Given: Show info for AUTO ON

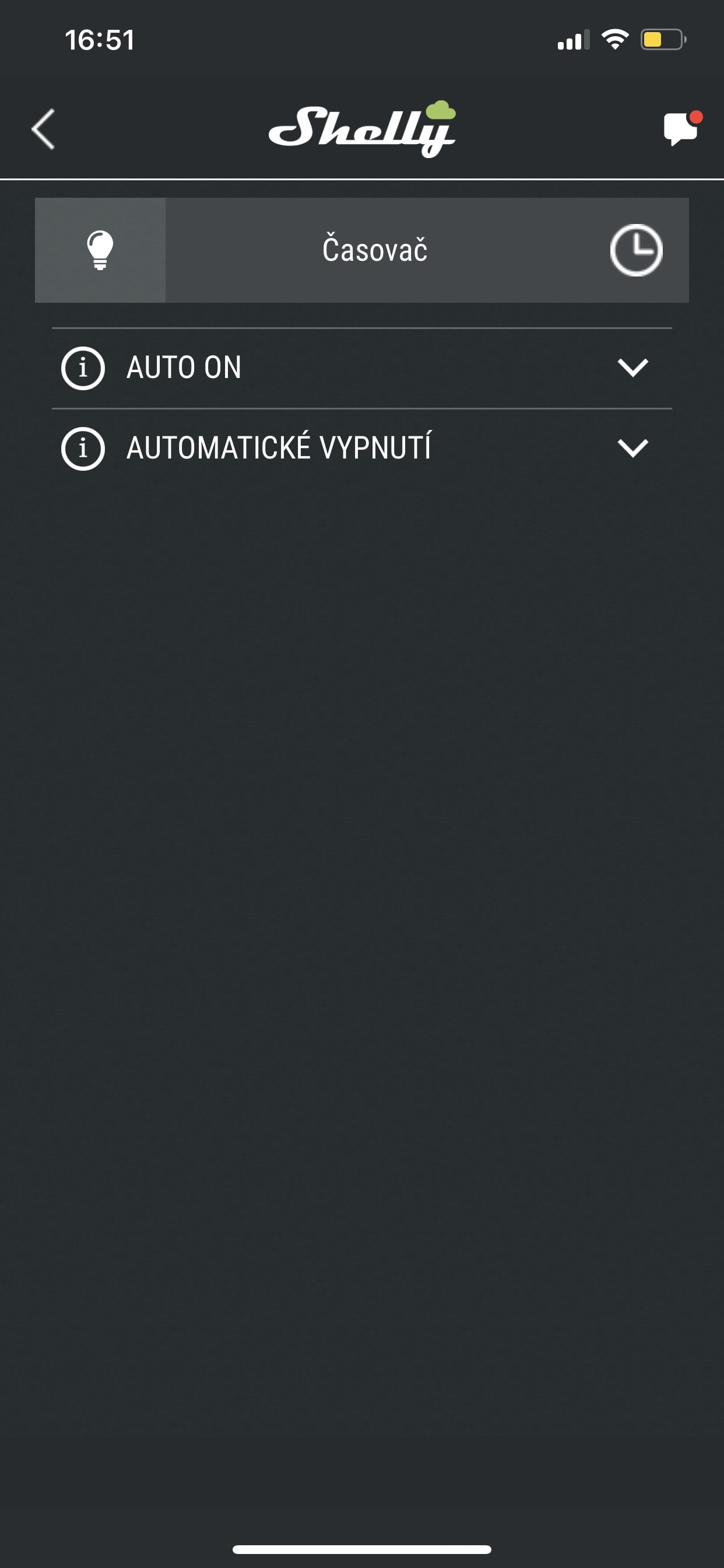Looking at the screenshot, I should [x=83, y=367].
